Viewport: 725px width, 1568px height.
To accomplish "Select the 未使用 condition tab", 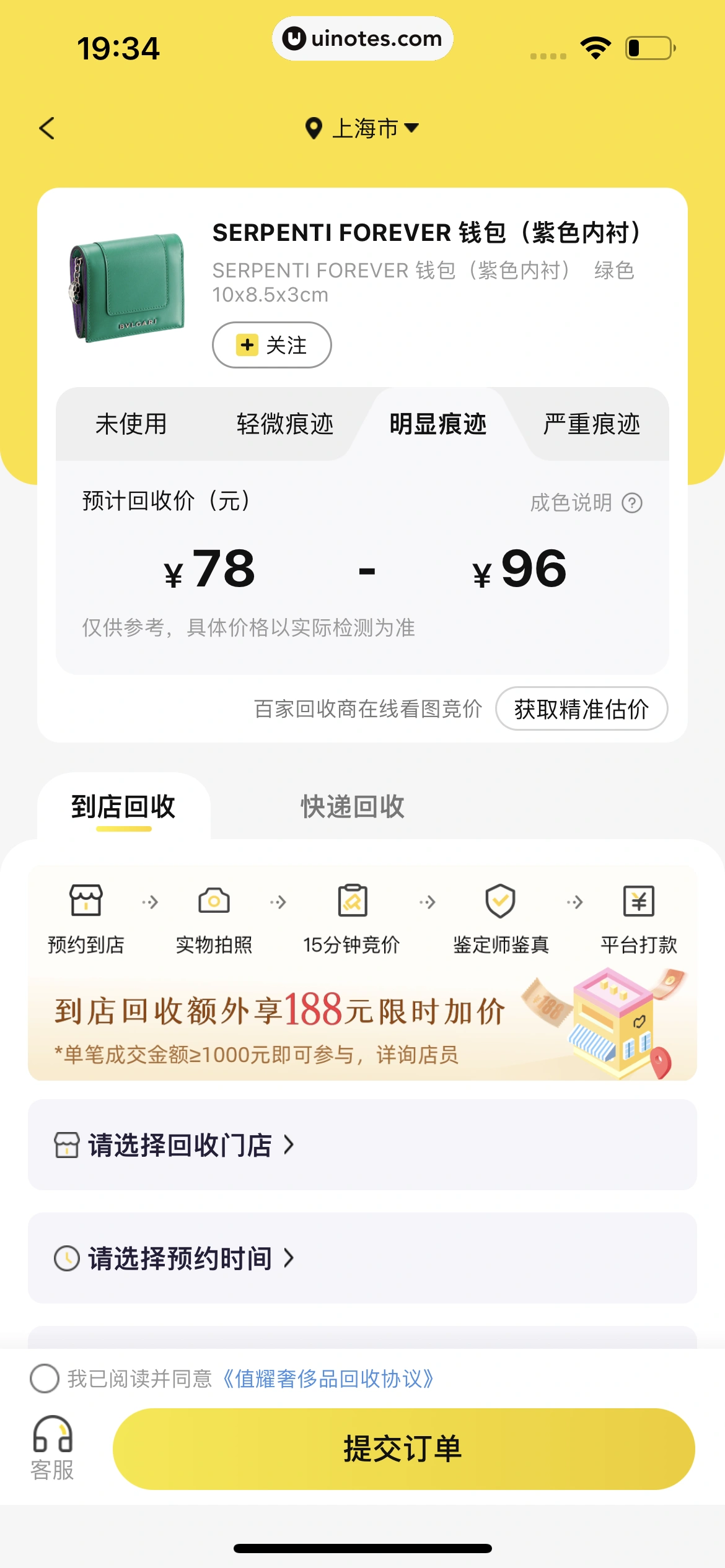I will click(131, 424).
